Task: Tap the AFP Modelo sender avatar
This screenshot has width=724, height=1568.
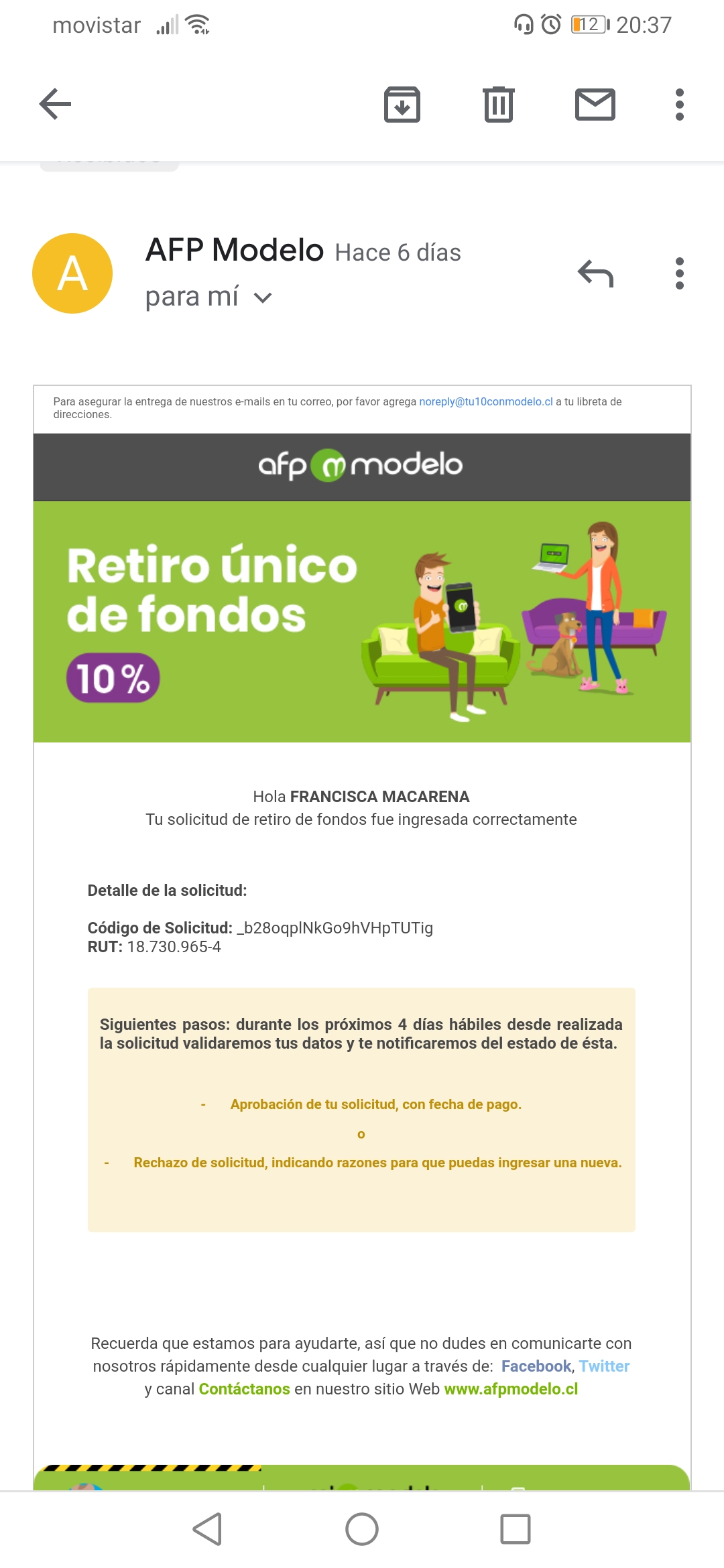Action: tap(72, 273)
